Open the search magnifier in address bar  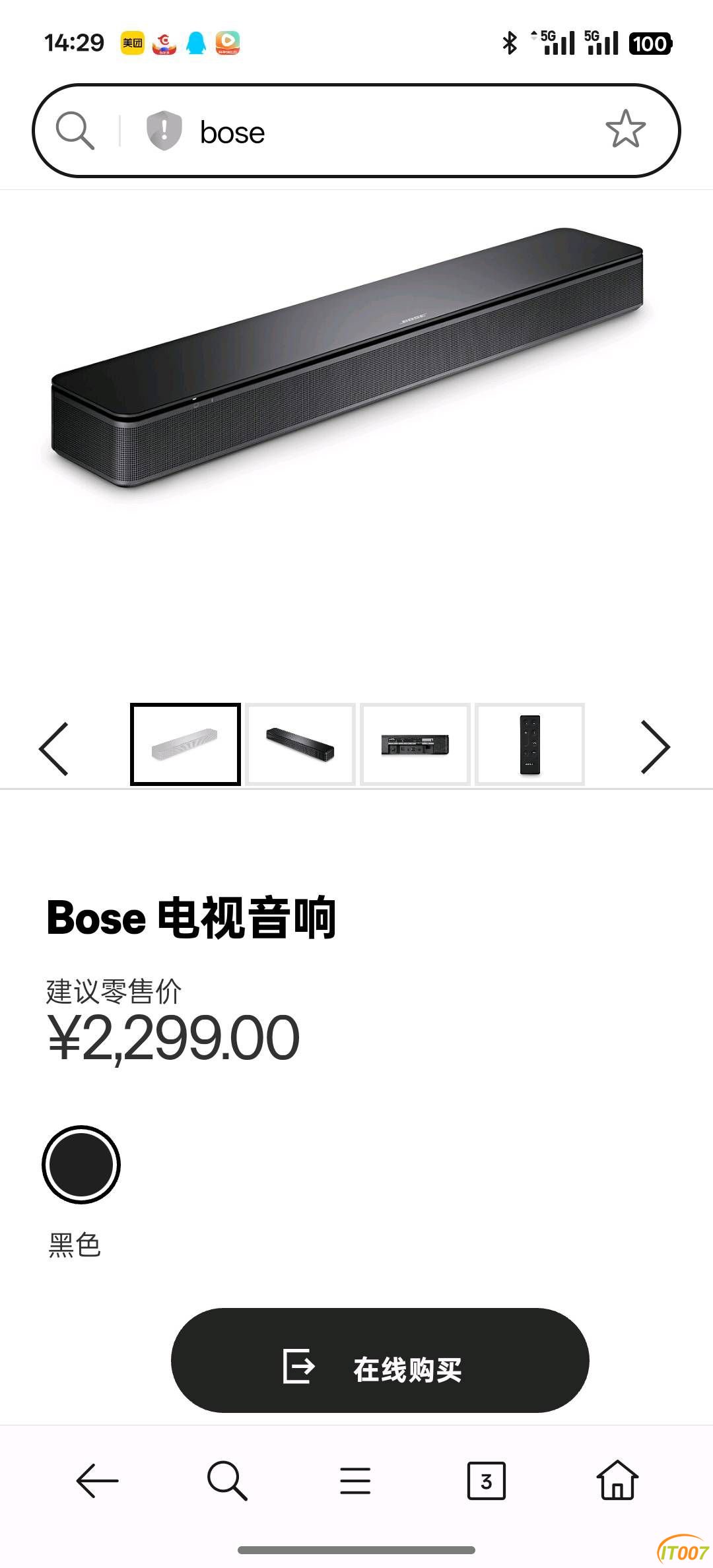tap(75, 130)
